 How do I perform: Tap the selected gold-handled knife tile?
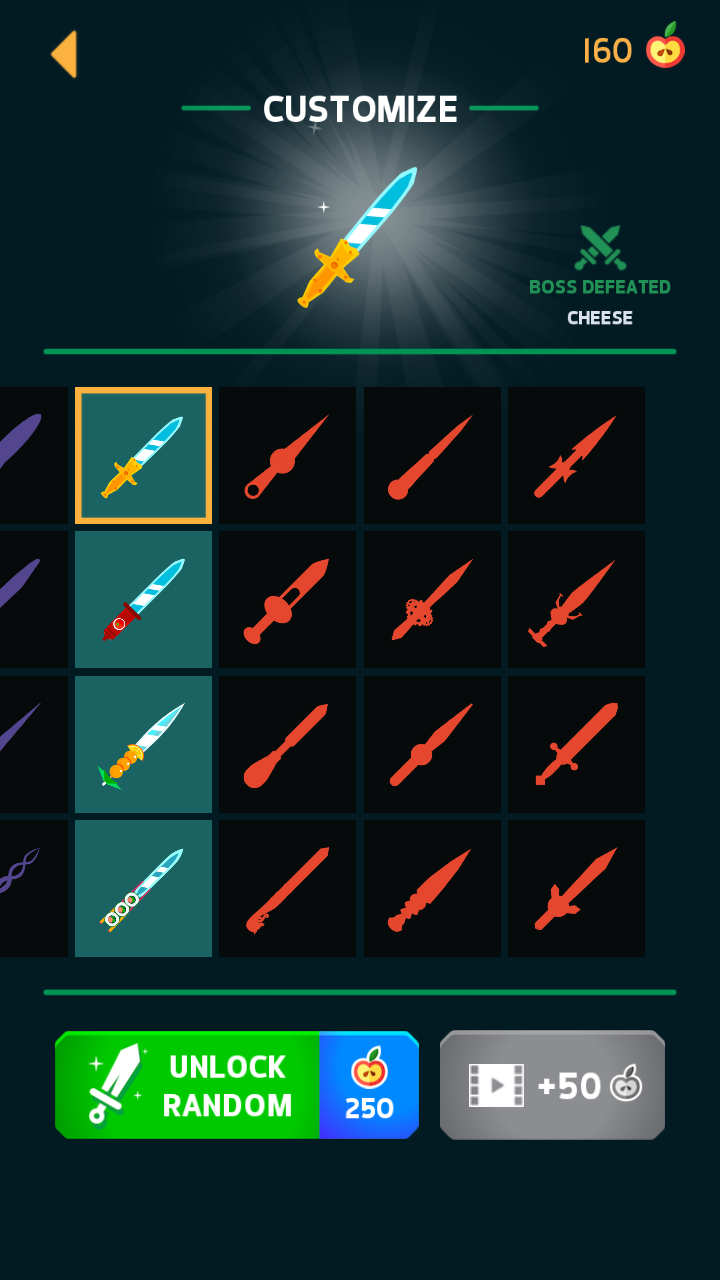coord(143,455)
